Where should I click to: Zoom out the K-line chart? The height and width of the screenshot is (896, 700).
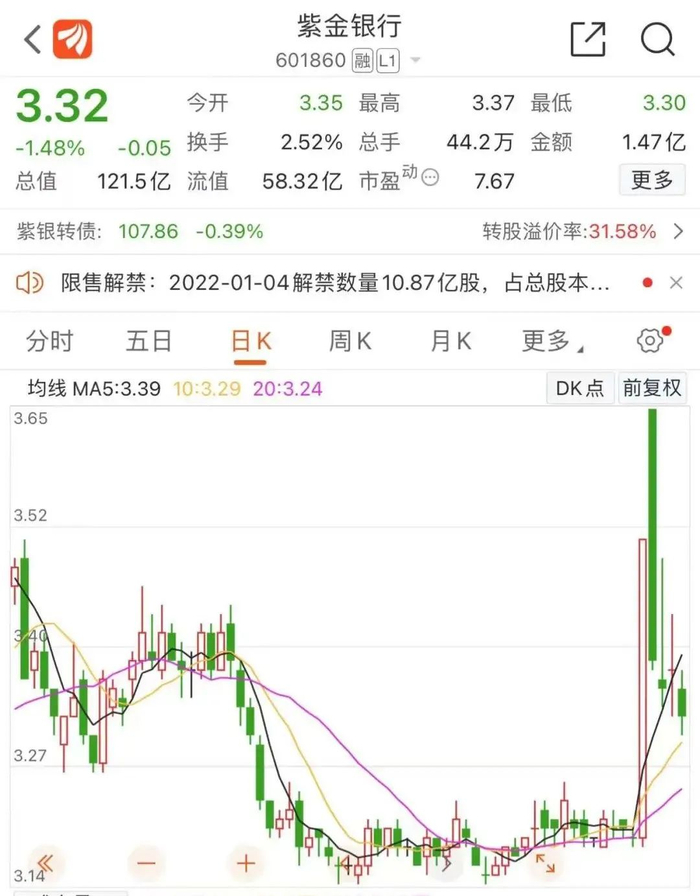tap(146, 862)
